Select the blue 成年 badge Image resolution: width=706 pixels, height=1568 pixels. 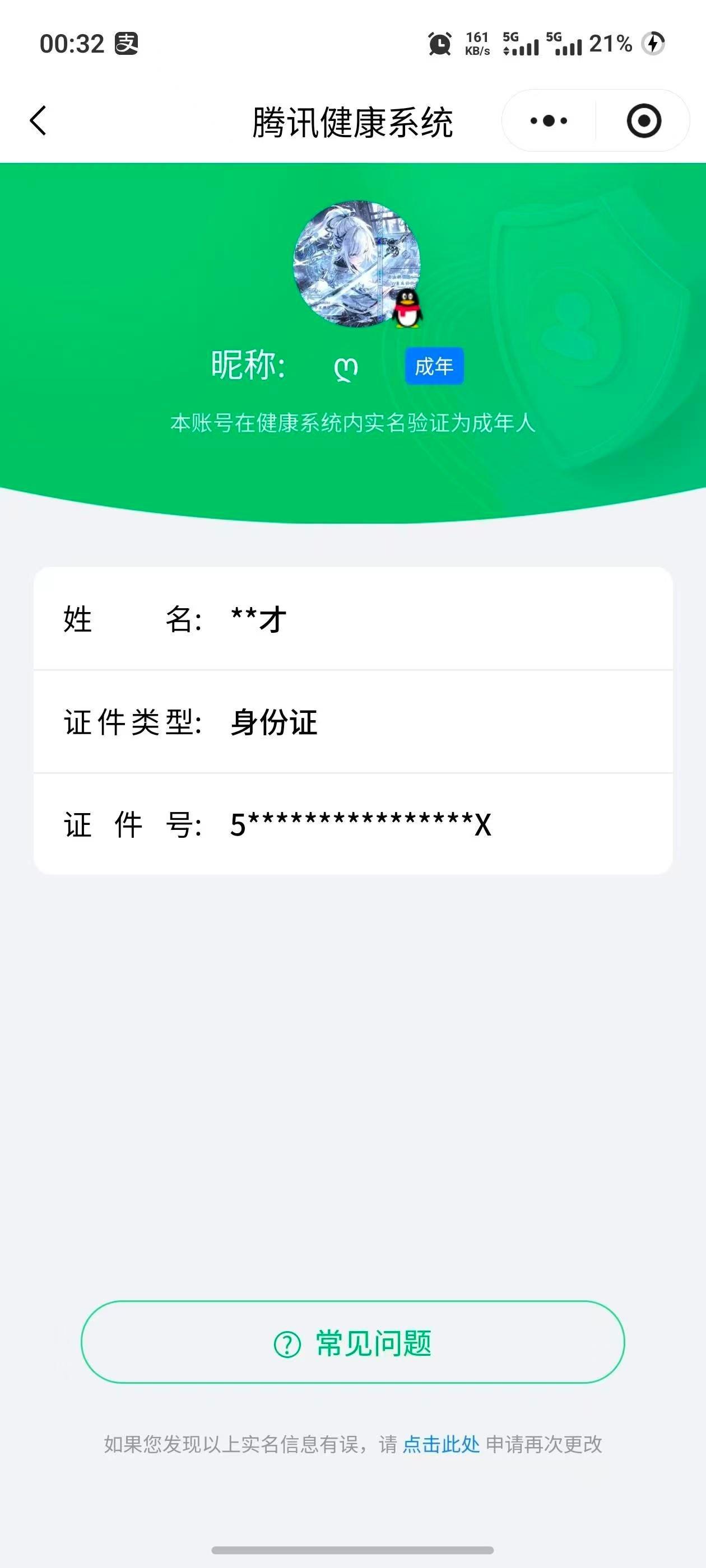(x=434, y=366)
